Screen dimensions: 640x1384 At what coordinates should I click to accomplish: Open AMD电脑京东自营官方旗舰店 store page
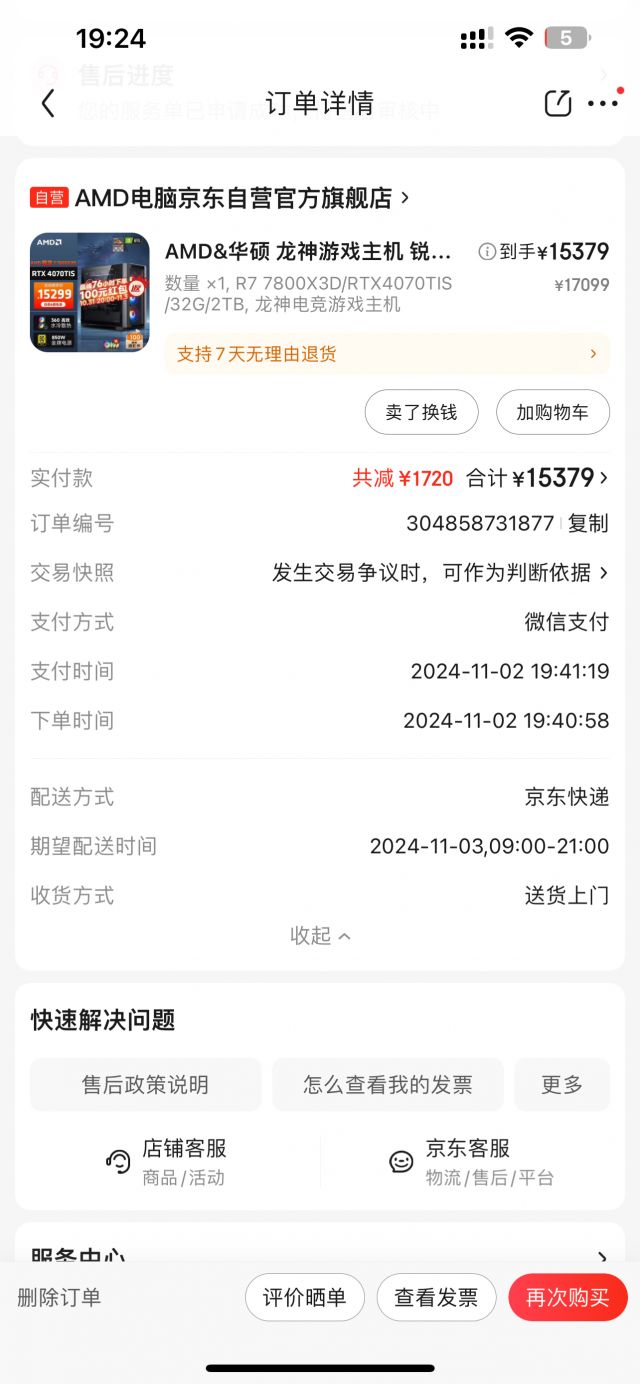242,198
